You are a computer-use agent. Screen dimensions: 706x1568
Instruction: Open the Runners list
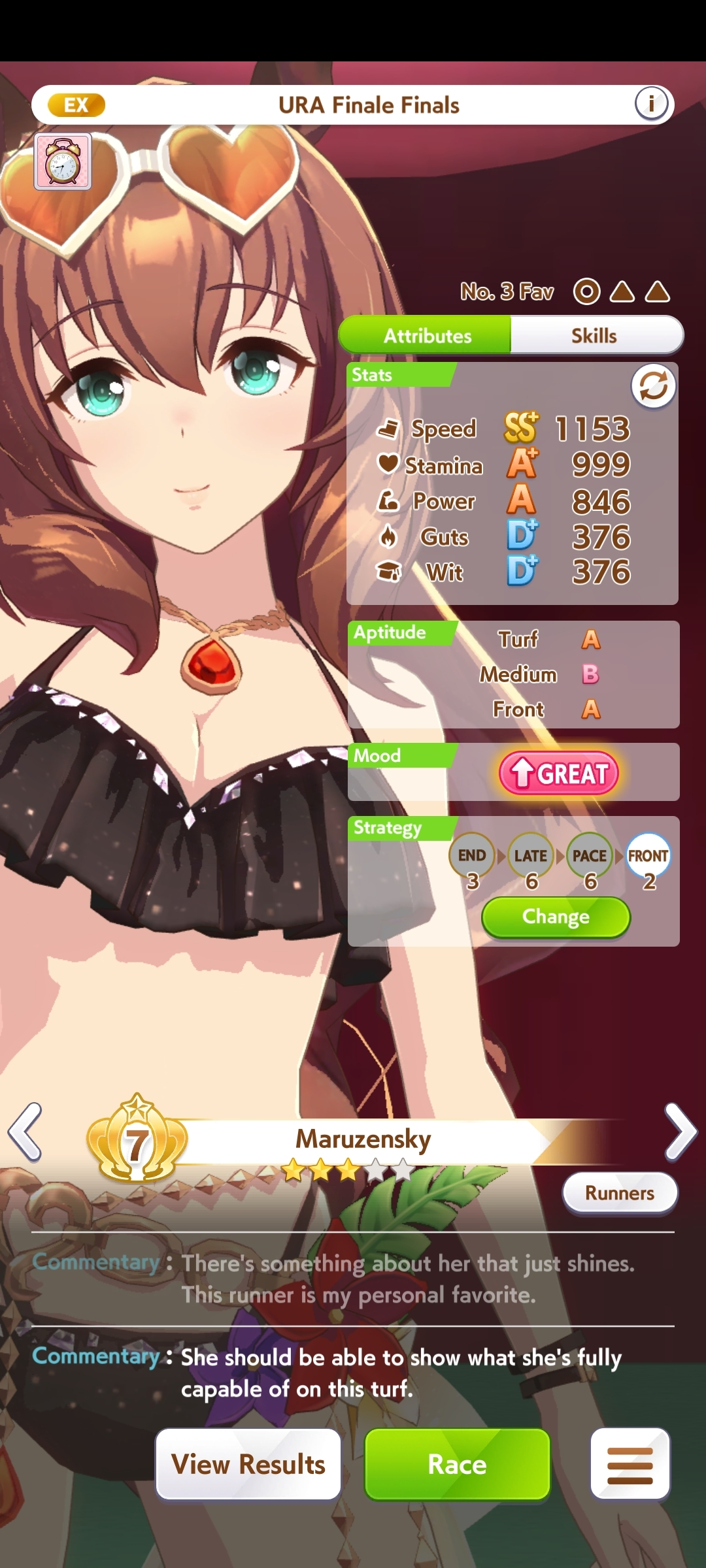pos(619,1193)
